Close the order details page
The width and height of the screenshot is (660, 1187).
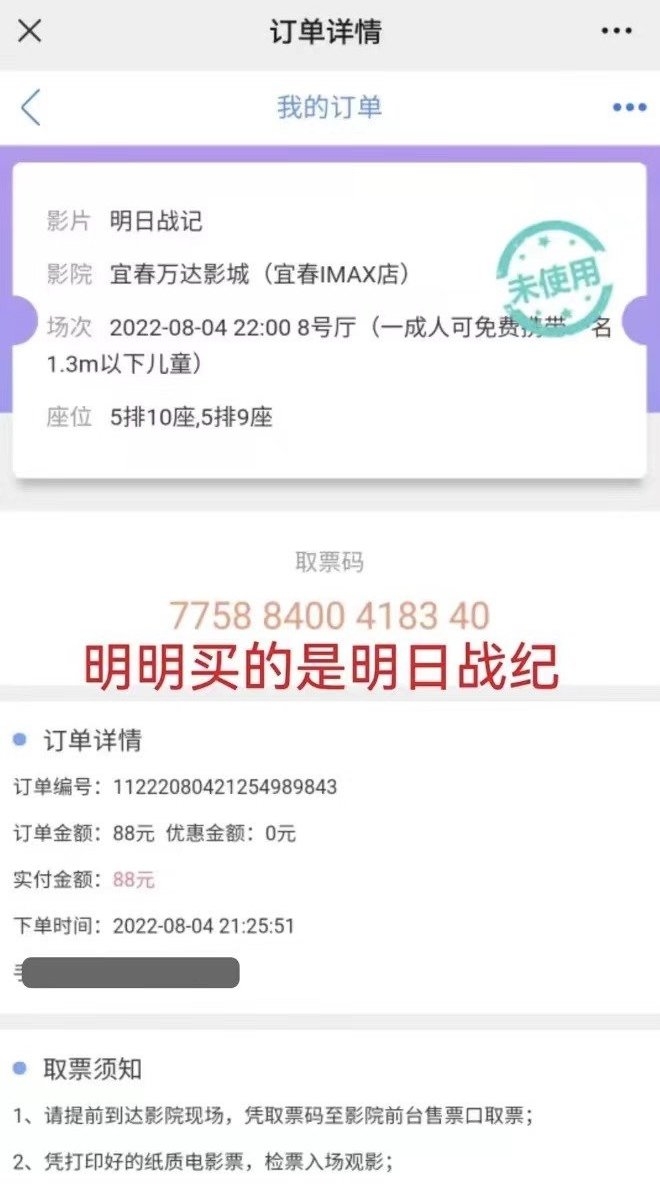[x=30, y=31]
